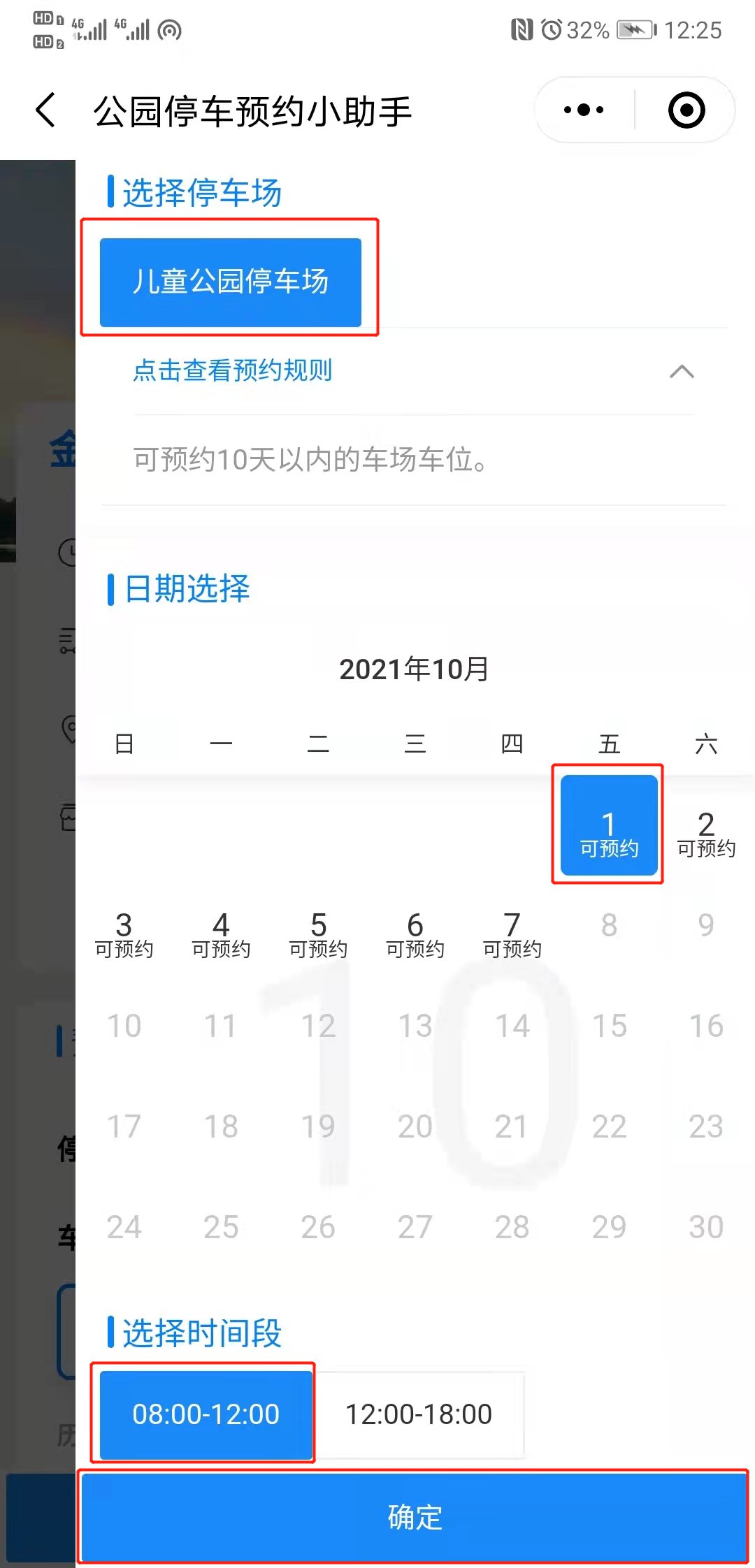Viewport: 755px width, 1568px height.
Task: Confirm the reservation with 确定
Action: 414,1517
